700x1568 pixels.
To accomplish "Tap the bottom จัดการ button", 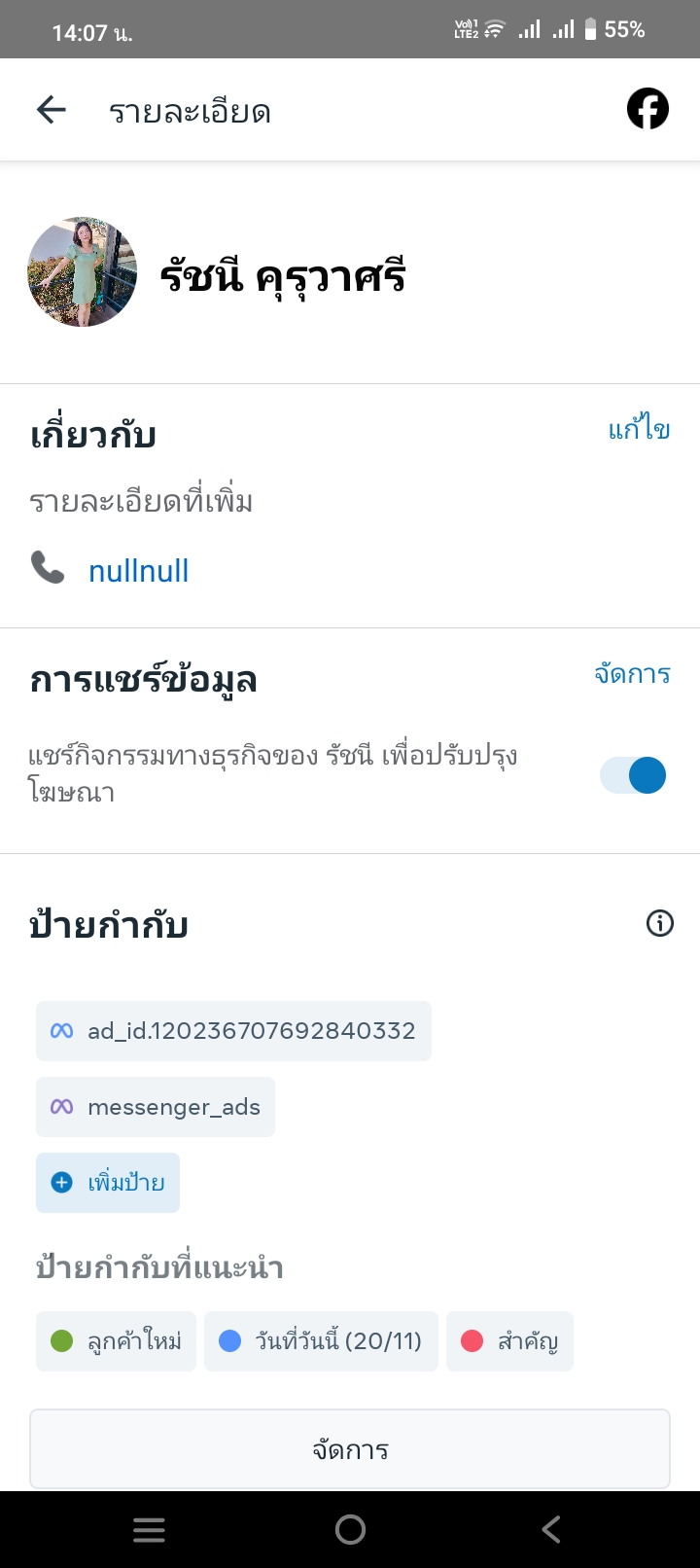I will click(x=350, y=1449).
